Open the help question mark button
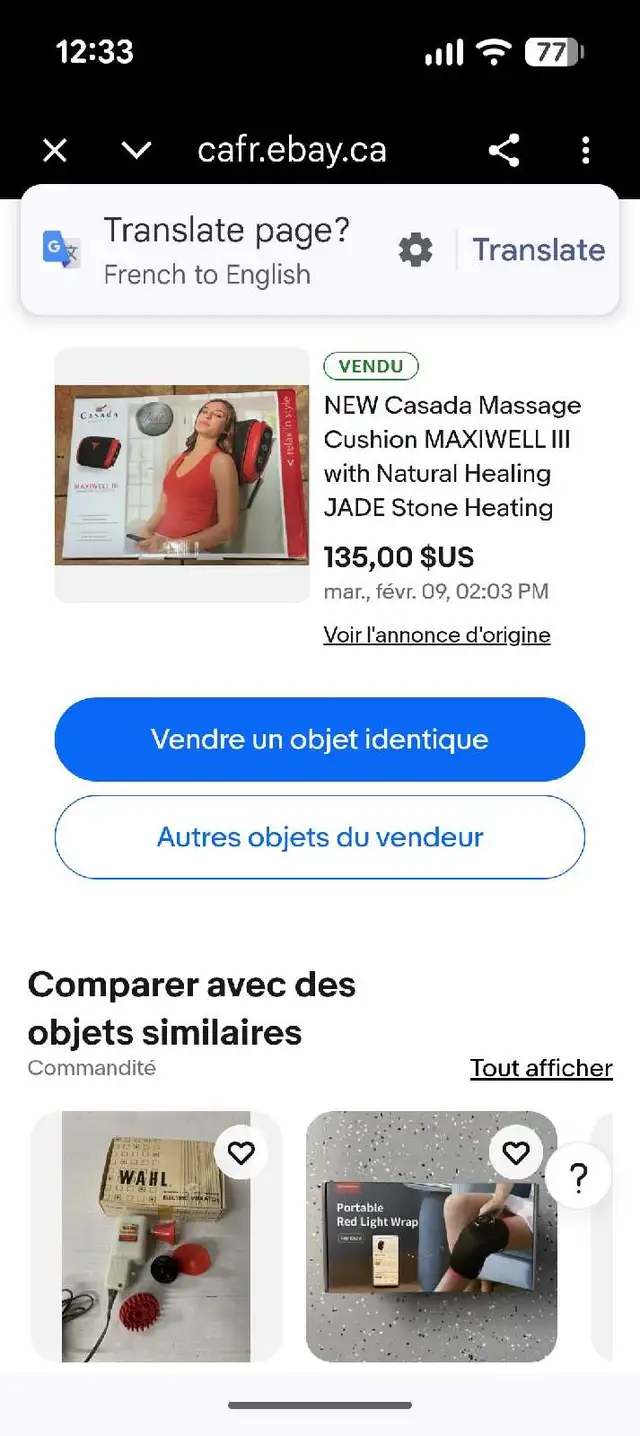Image resolution: width=640 pixels, height=1436 pixels. pyautogui.click(x=579, y=1179)
